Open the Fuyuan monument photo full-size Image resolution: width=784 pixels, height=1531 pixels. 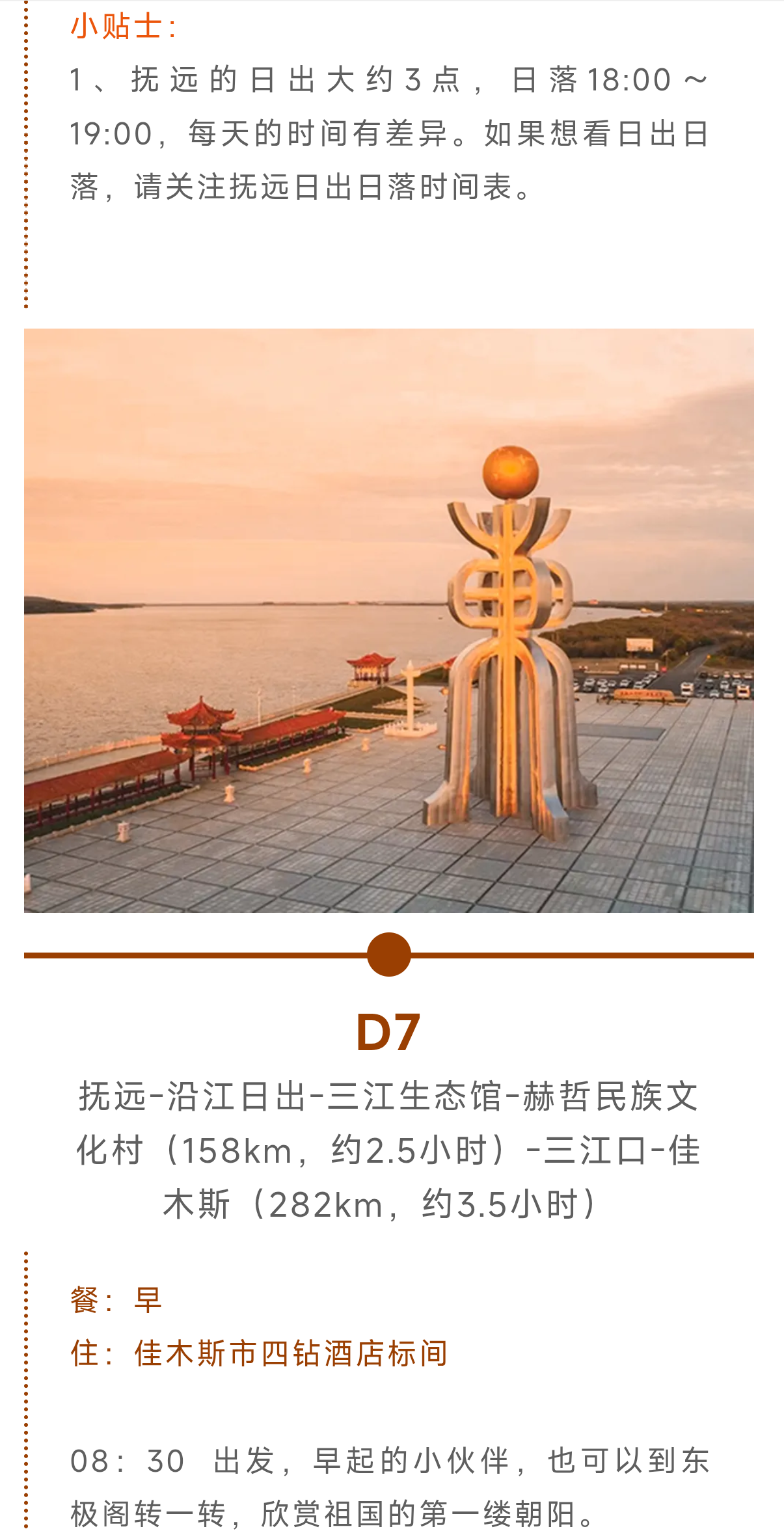click(x=389, y=620)
